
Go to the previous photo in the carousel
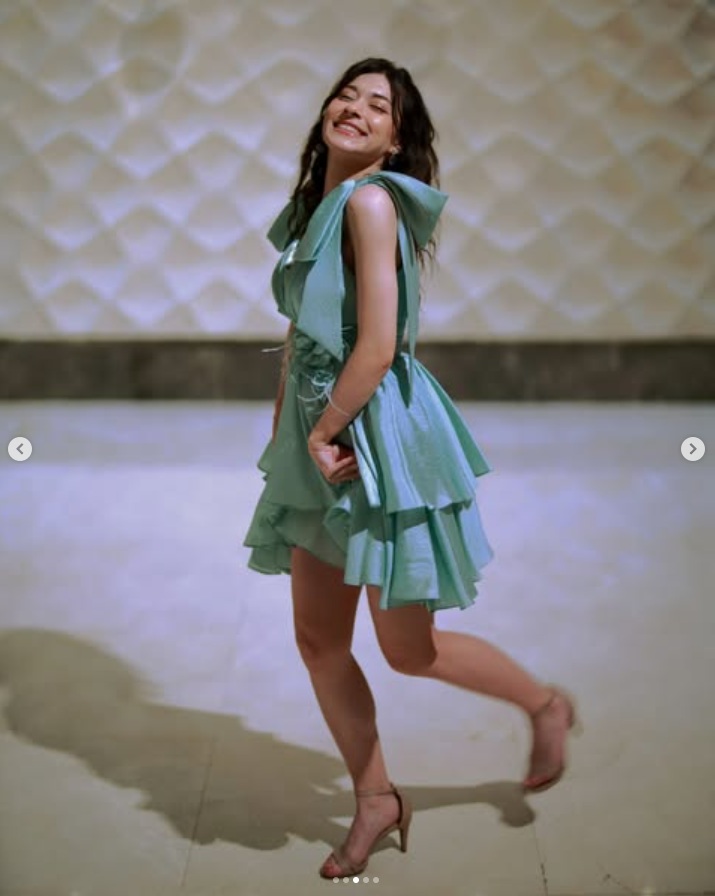20,449
